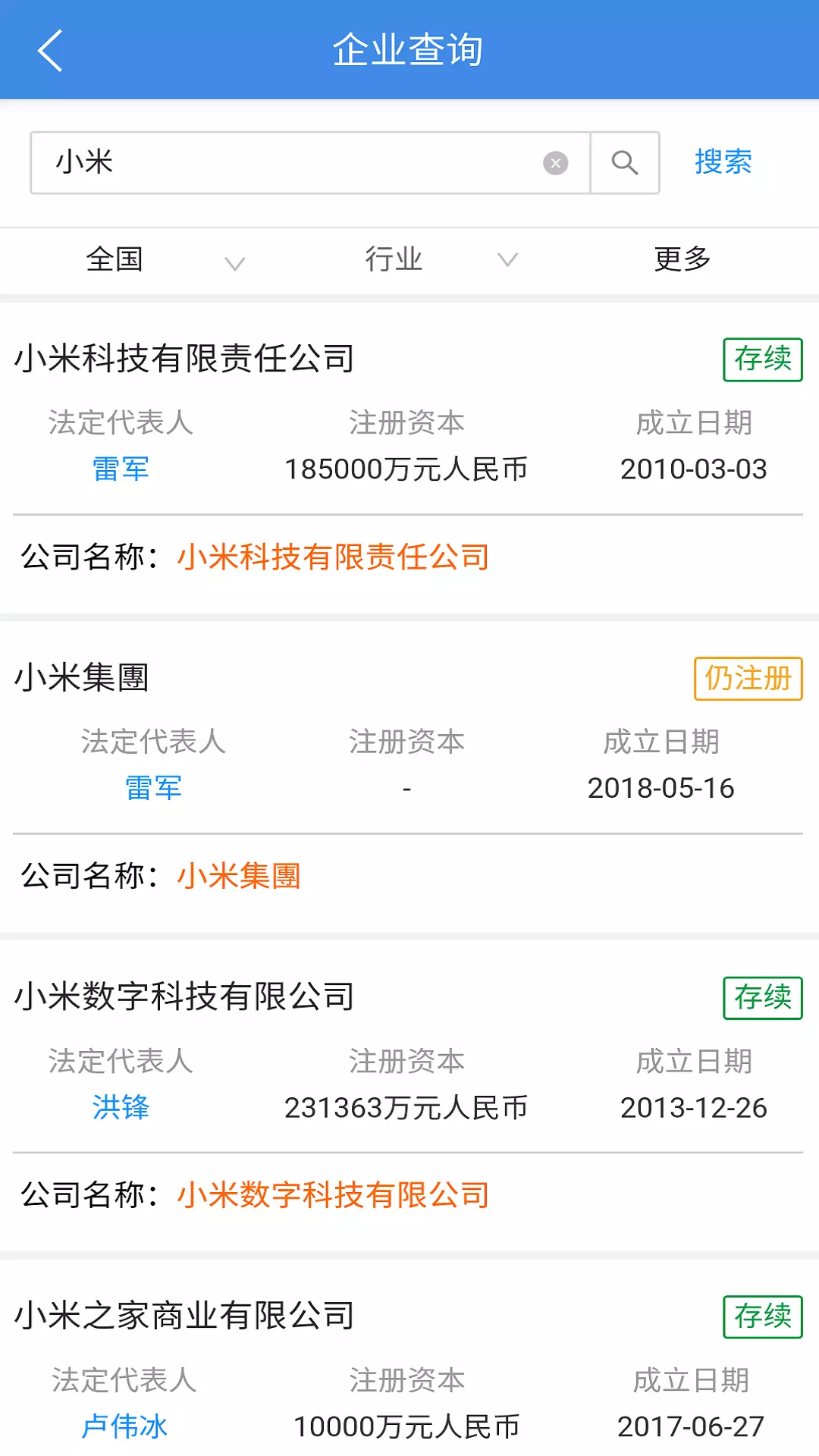
Task: Expand the 全国 region dropdown
Action: click(165, 260)
